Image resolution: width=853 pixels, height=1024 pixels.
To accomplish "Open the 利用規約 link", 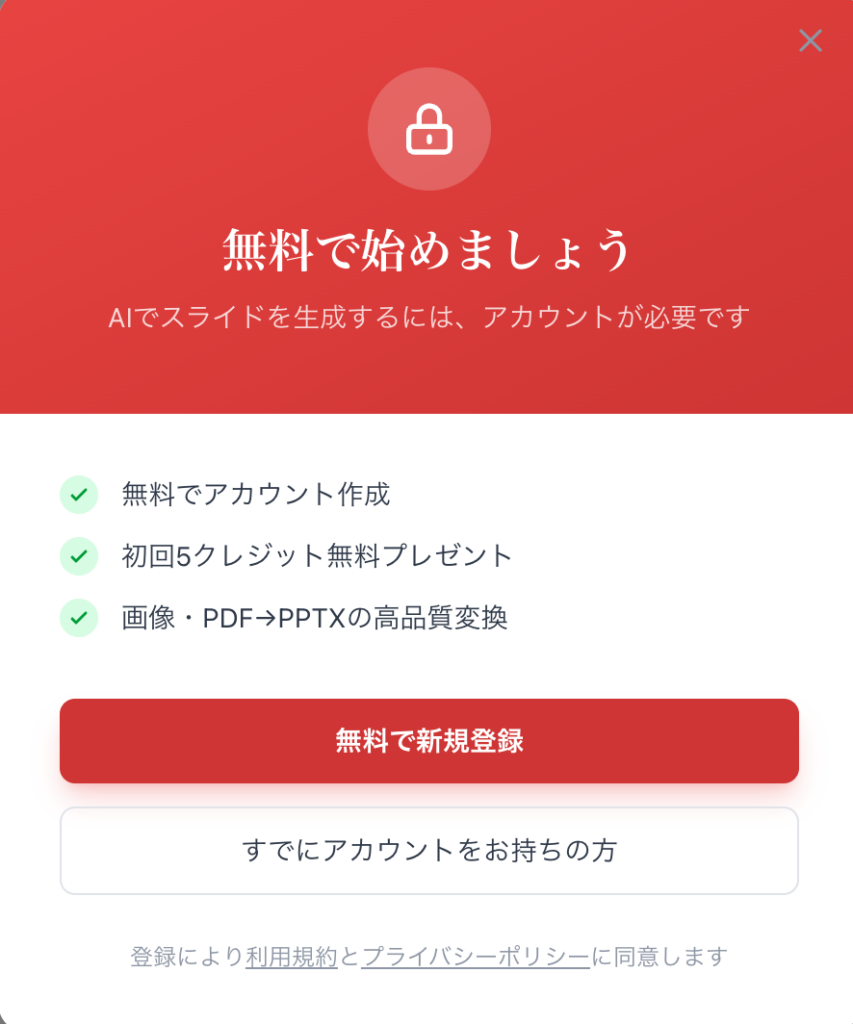I will tap(292, 957).
